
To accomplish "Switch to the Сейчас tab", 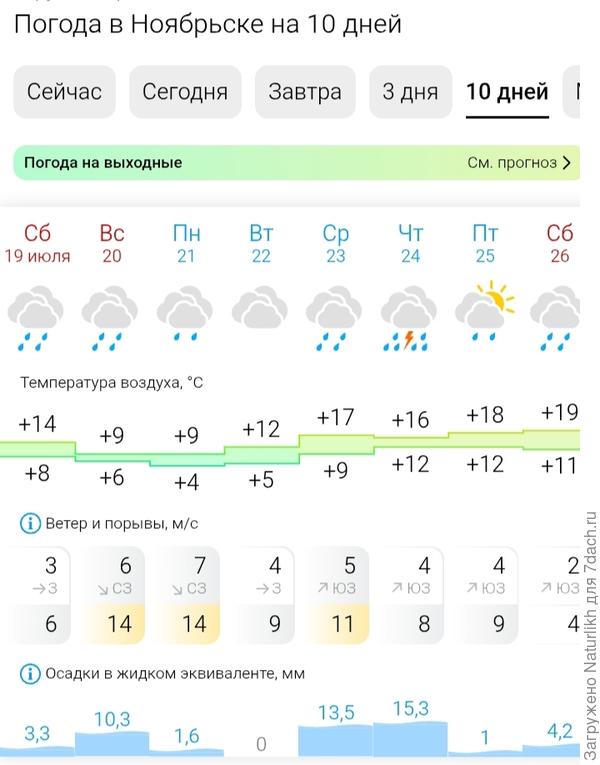I will click(x=64, y=93).
